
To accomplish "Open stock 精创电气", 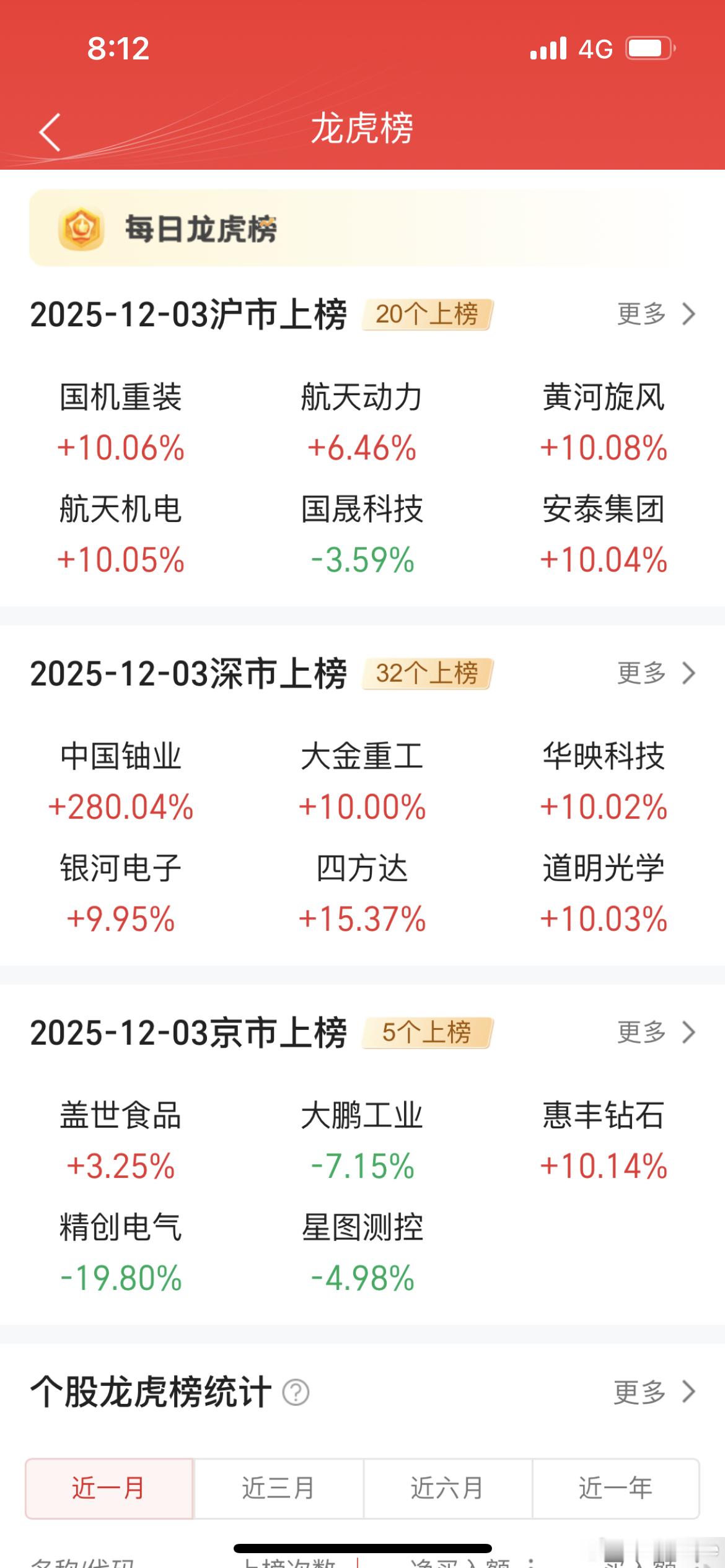I will (x=121, y=1252).
